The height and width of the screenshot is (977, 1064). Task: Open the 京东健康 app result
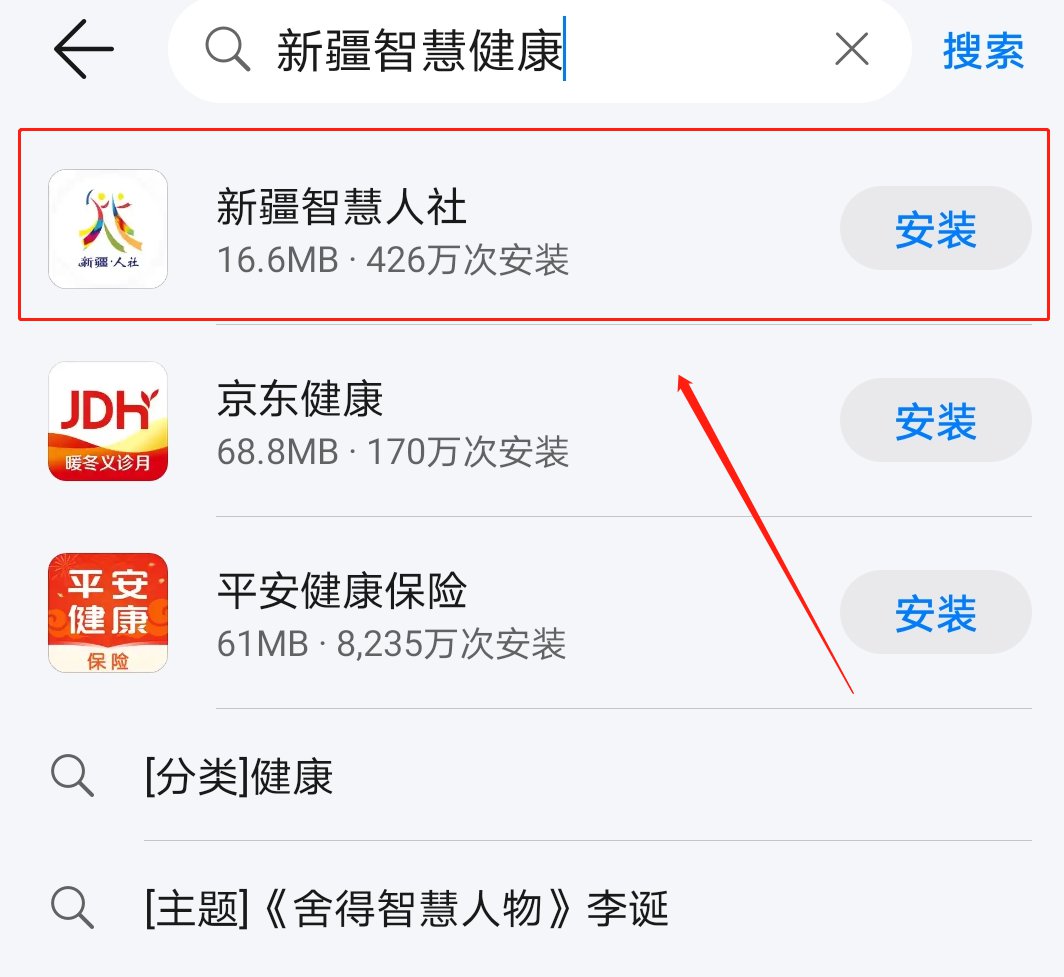point(400,422)
